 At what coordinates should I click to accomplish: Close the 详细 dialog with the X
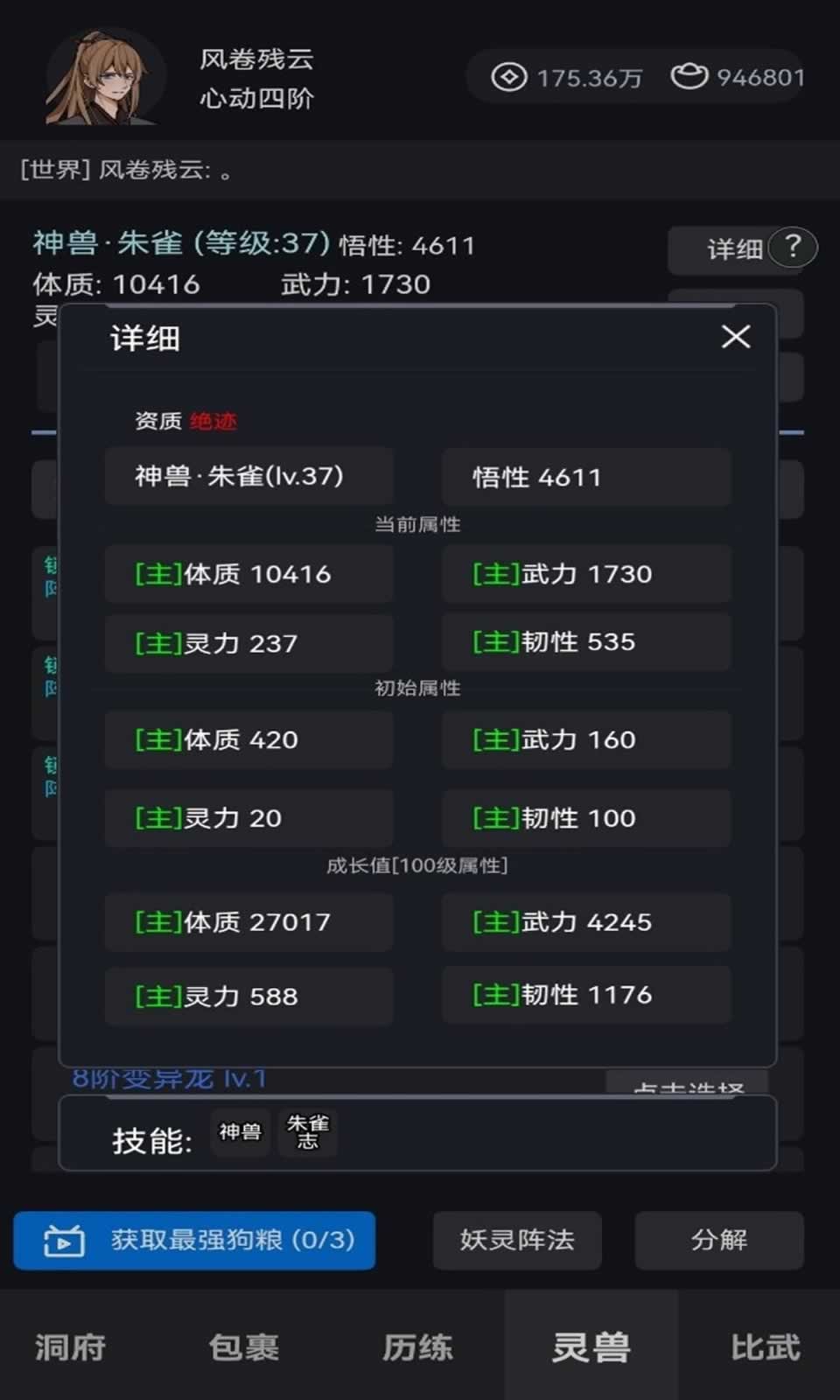tap(737, 337)
